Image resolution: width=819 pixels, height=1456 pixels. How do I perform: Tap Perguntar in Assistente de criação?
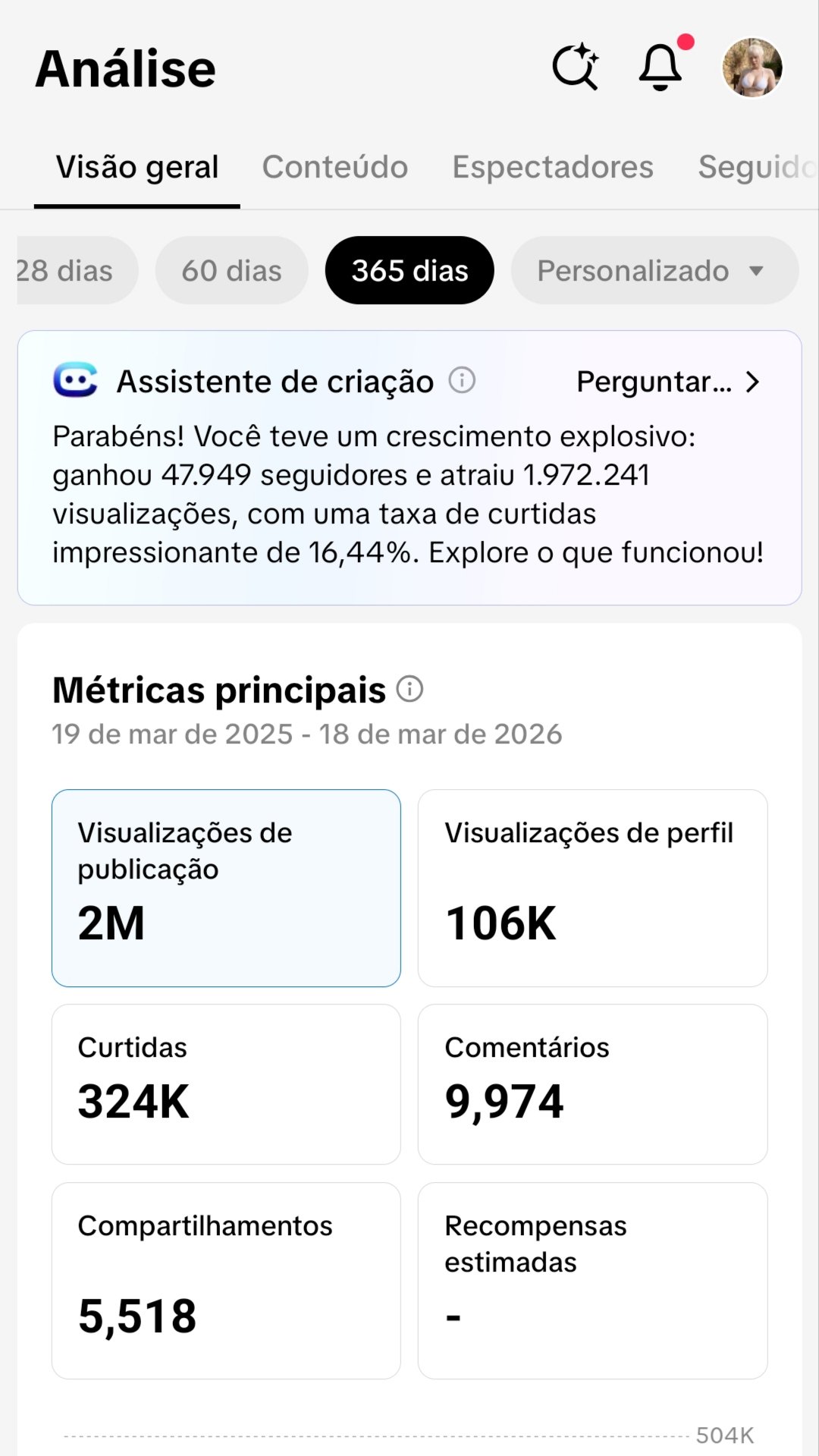point(667,382)
